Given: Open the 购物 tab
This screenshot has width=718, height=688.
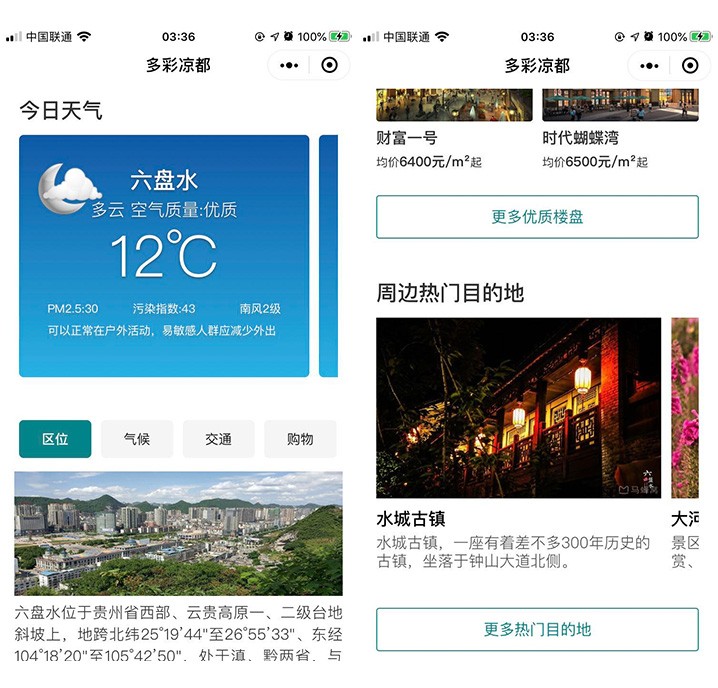Looking at the screenshot, I should [x=299, y=439].
